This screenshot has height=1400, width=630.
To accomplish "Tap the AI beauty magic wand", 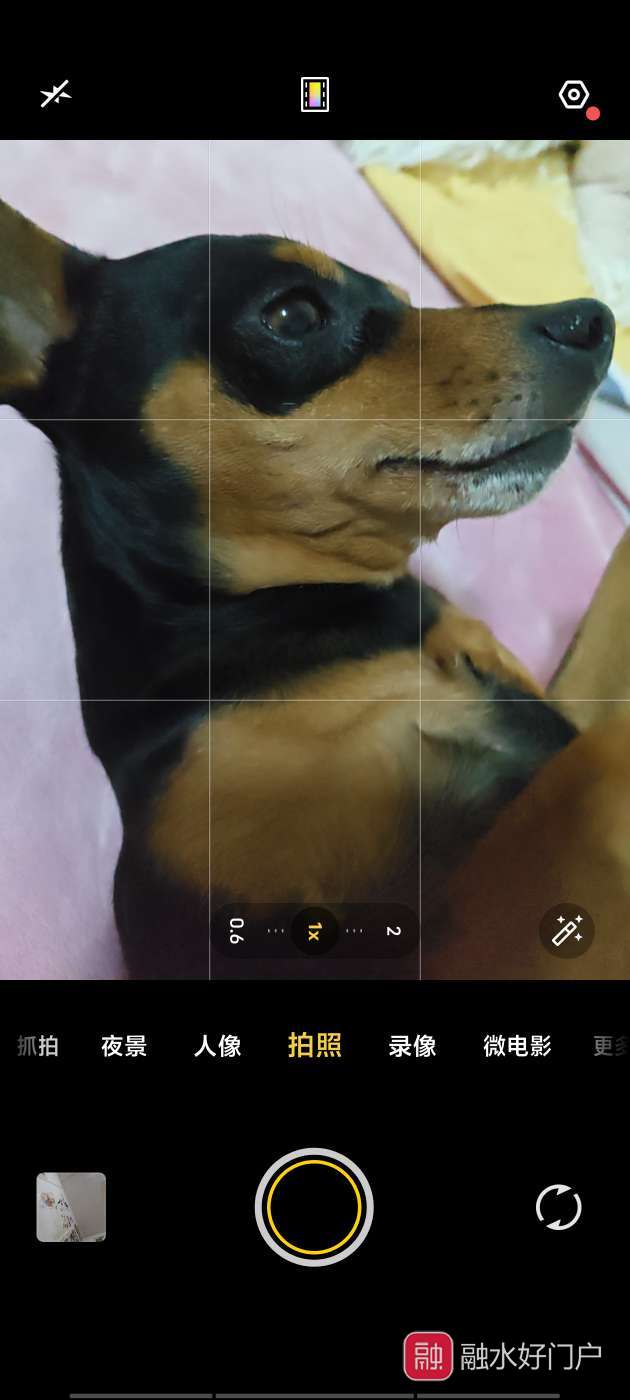I will [x=567, y=931].
